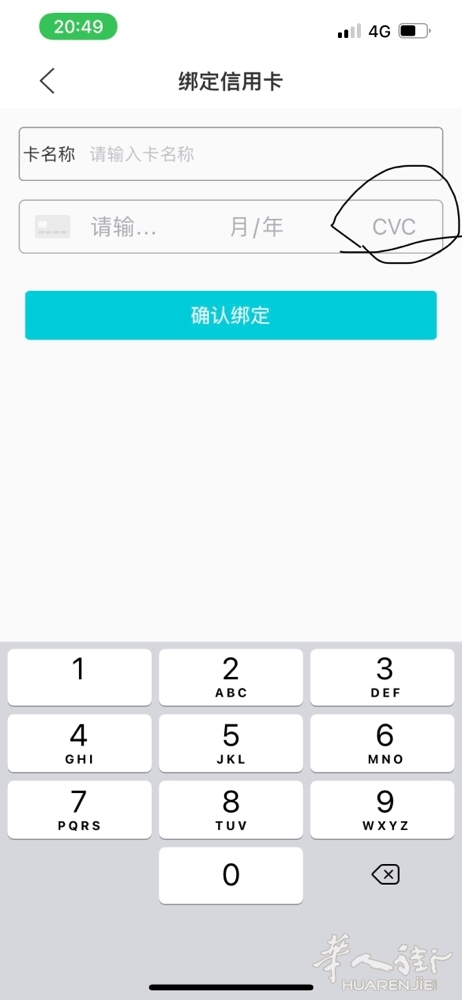This screenshot has height=1000, width=462.
Task: Tap the 卡名称 card name field
Action: (230, 154)
